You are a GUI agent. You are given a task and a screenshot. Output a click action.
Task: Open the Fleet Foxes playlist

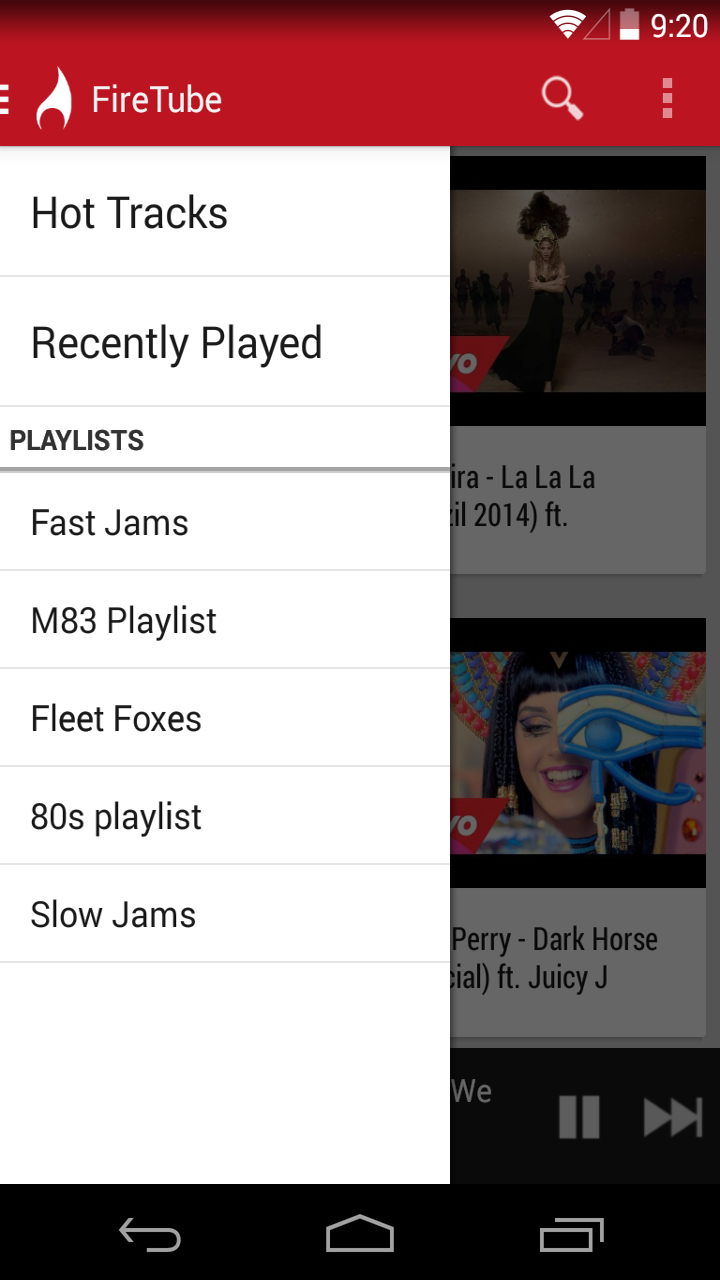[117, 718]
